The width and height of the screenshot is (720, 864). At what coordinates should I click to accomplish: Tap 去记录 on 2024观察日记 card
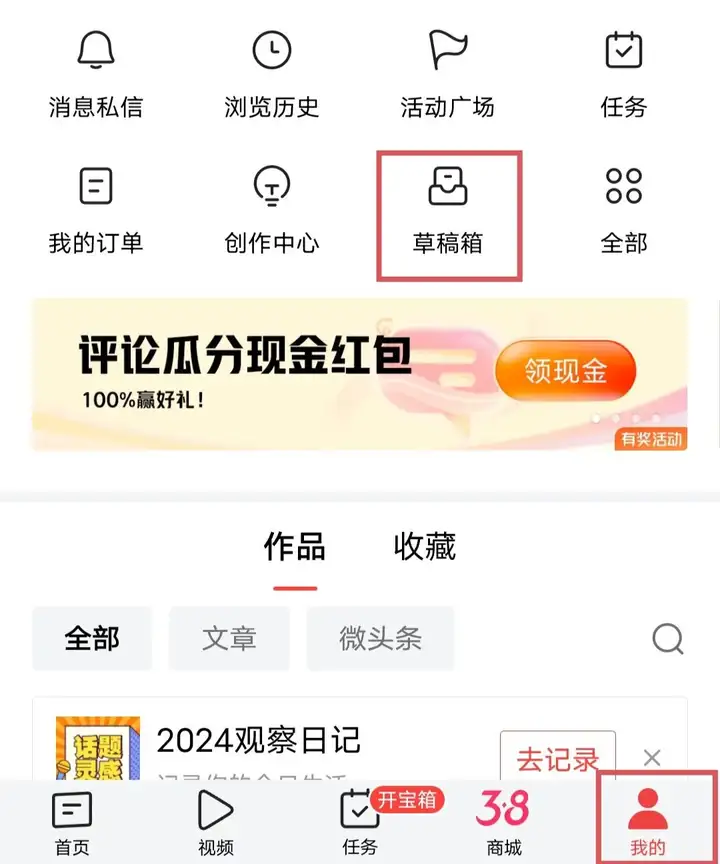(x=557, y=758)
